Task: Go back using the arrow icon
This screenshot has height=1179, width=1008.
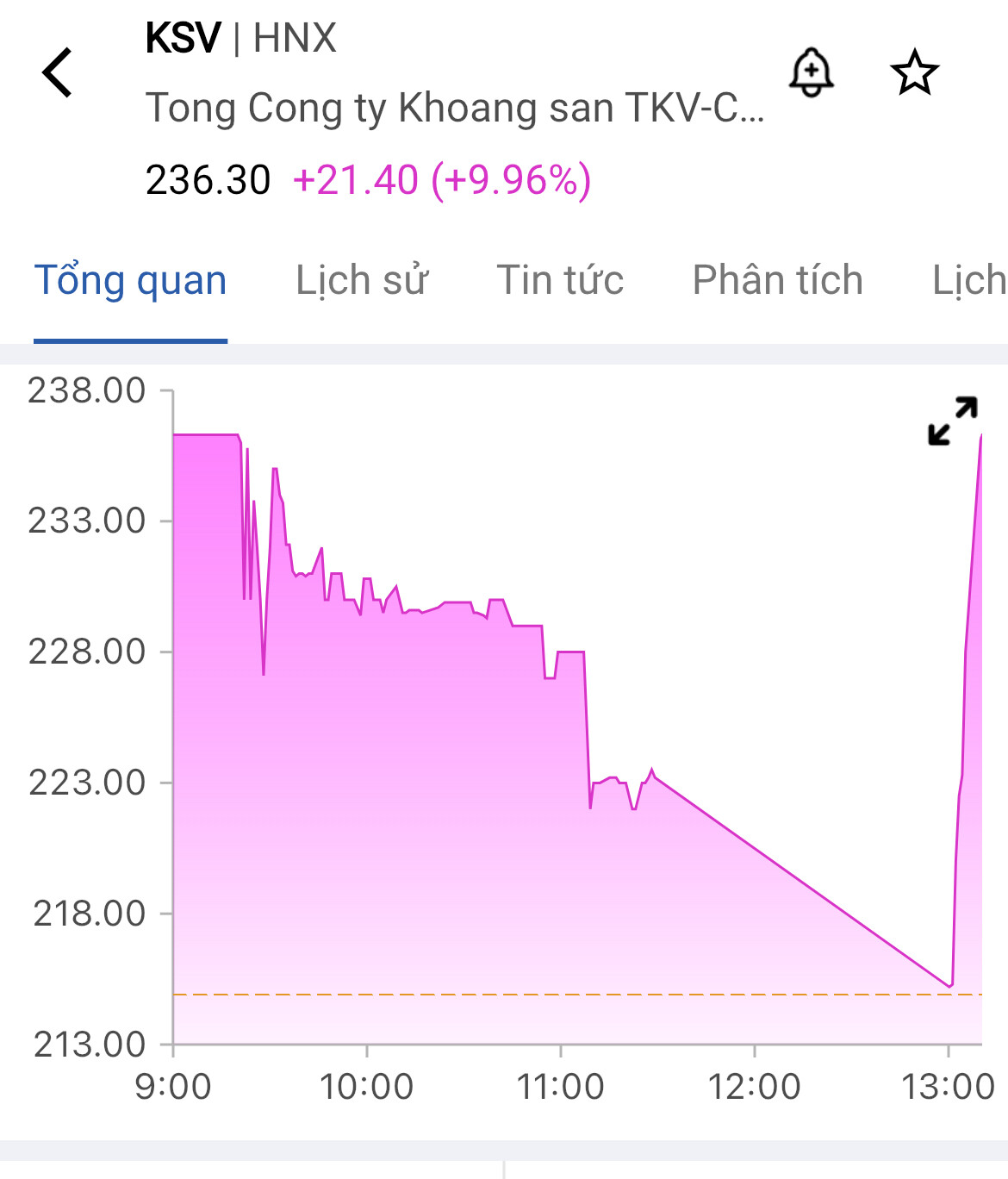Action: tap(57, 73)
